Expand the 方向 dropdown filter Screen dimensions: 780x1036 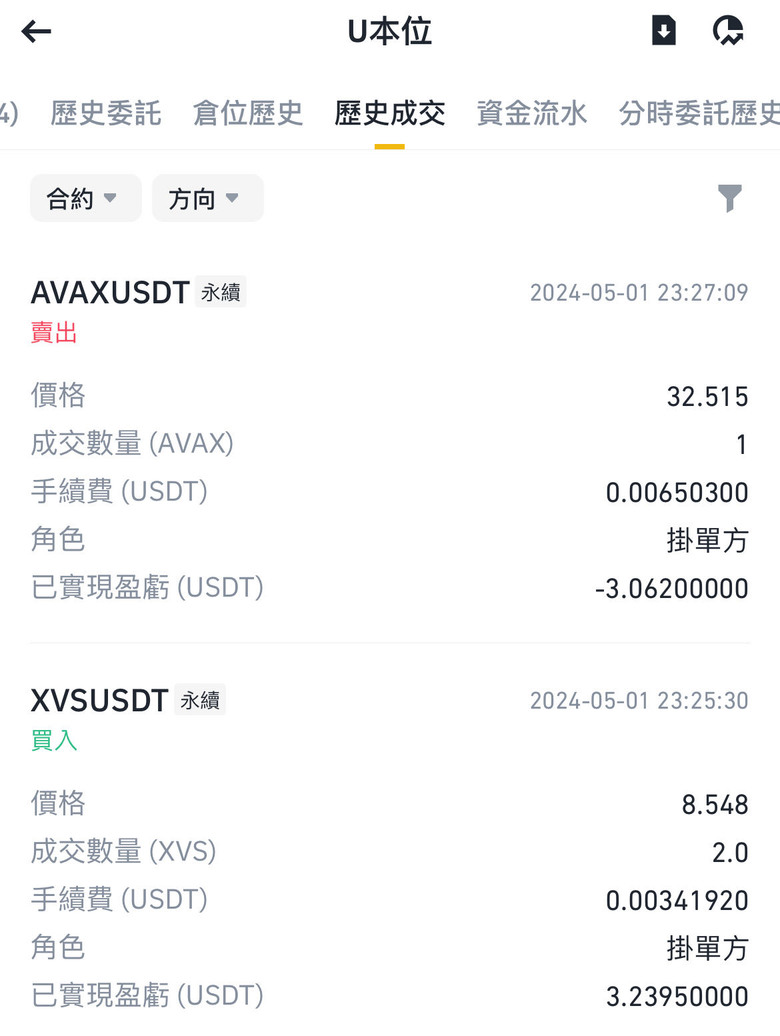coord(207,198)
